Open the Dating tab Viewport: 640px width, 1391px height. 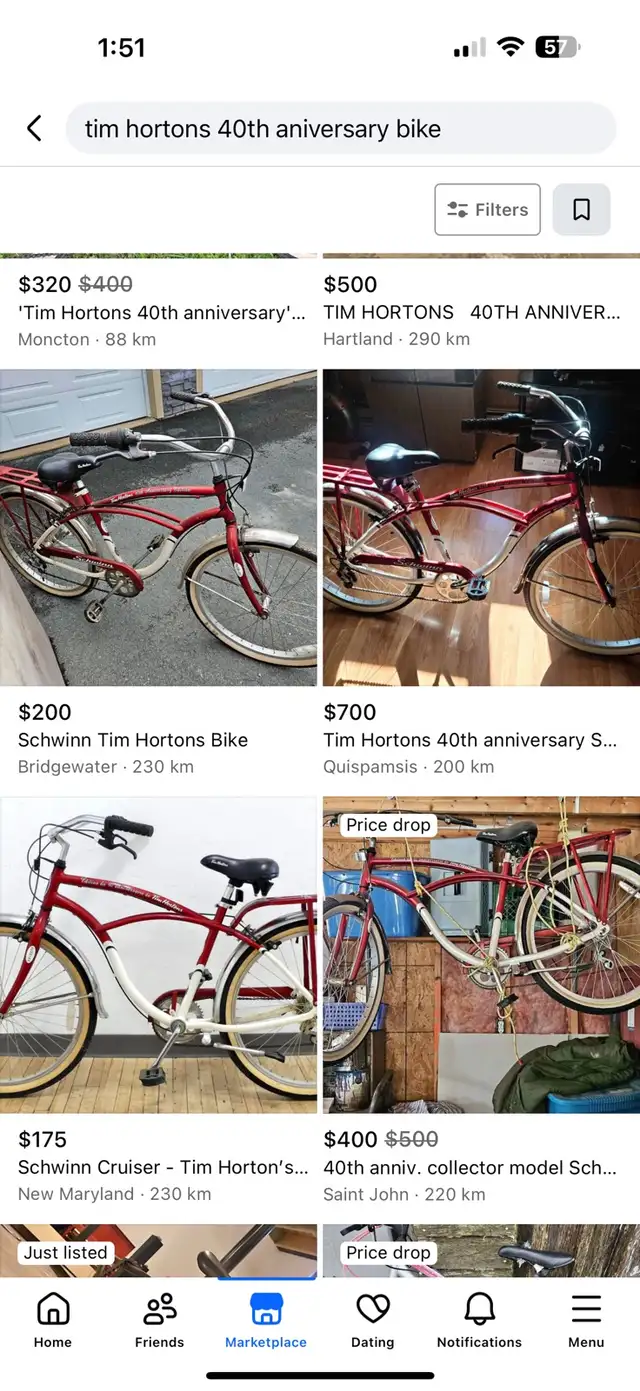click(x=373, y=1320)
